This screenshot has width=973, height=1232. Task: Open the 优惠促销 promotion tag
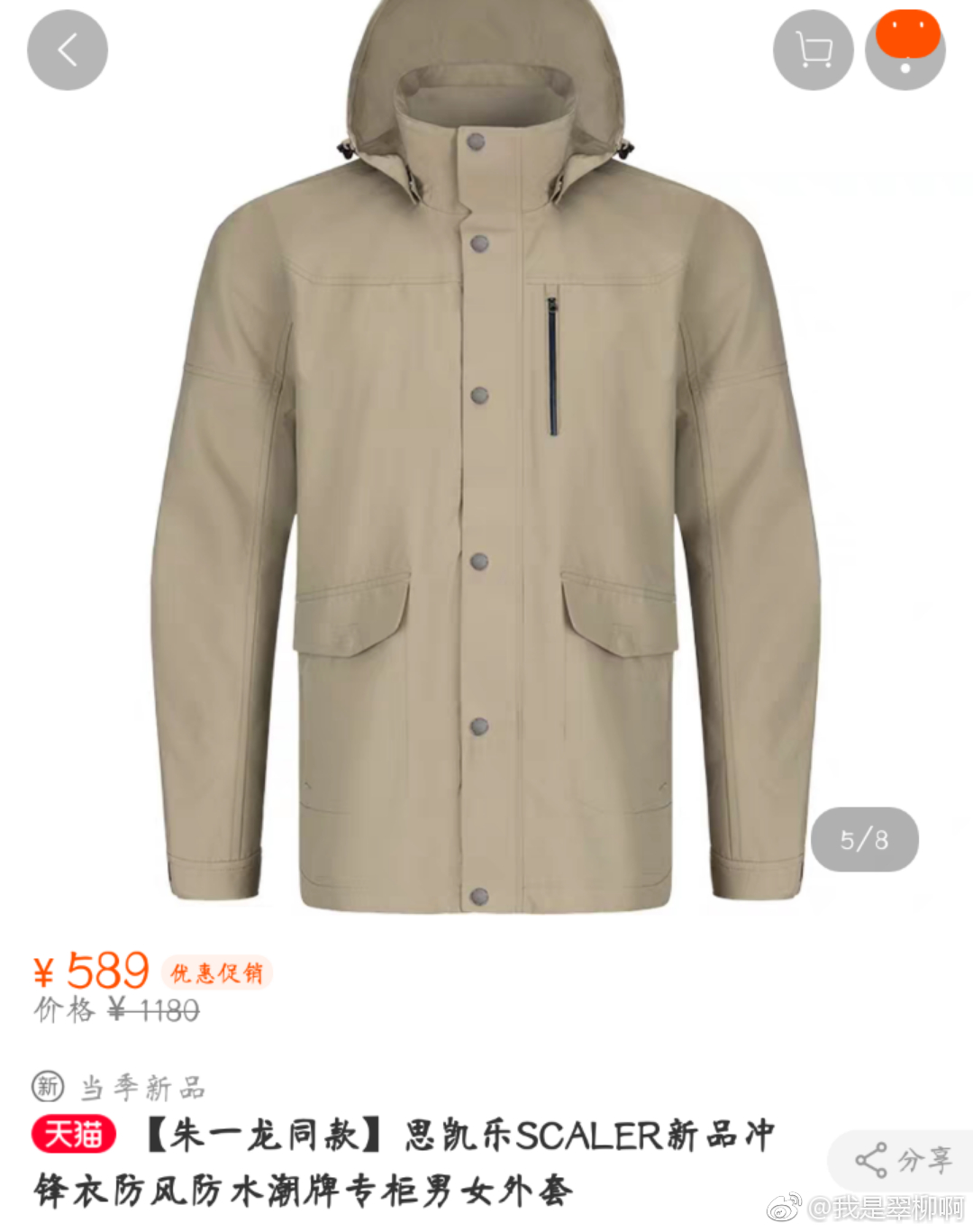pos(214,973)
